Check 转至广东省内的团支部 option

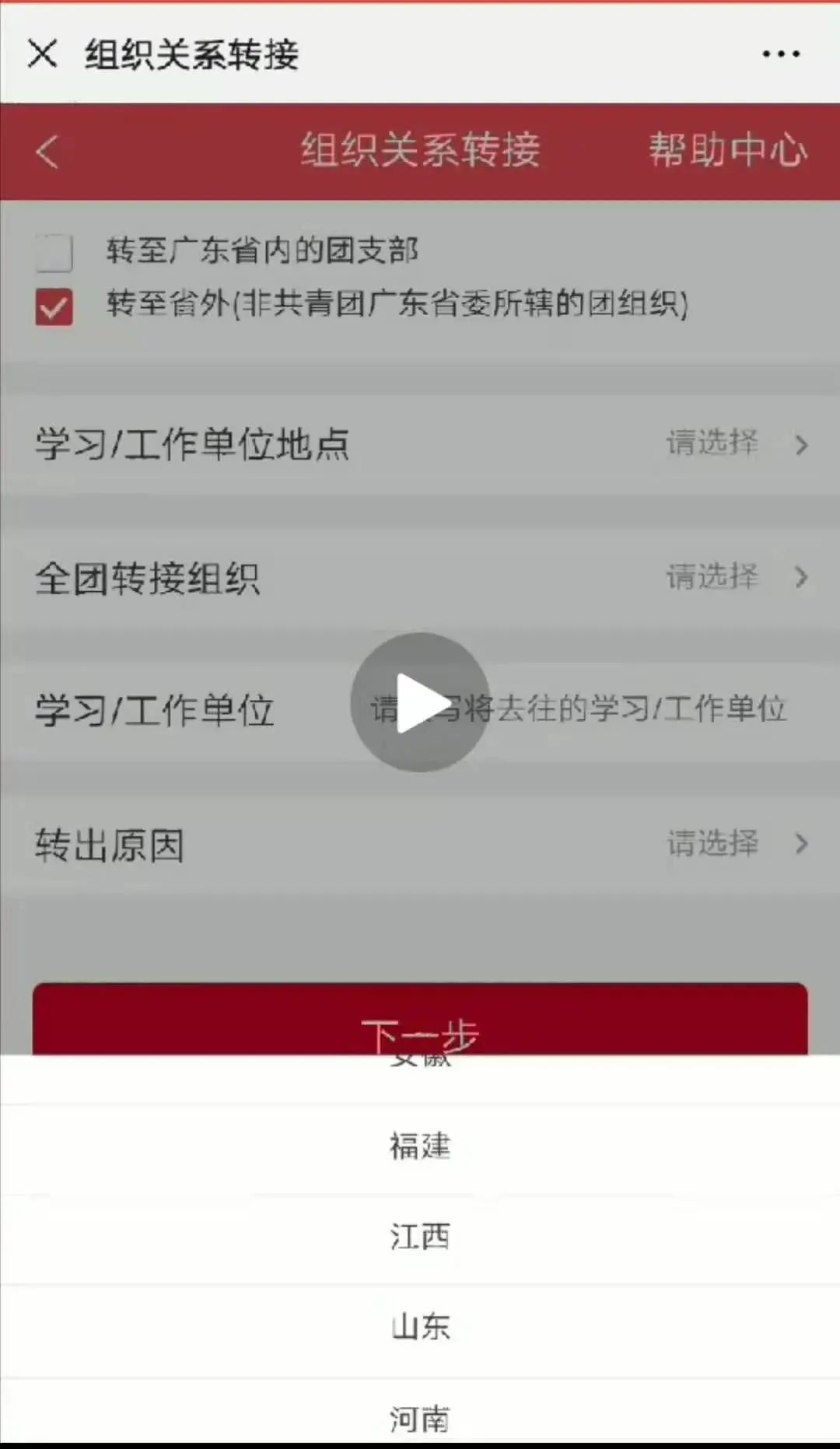[x=54, y=252]
